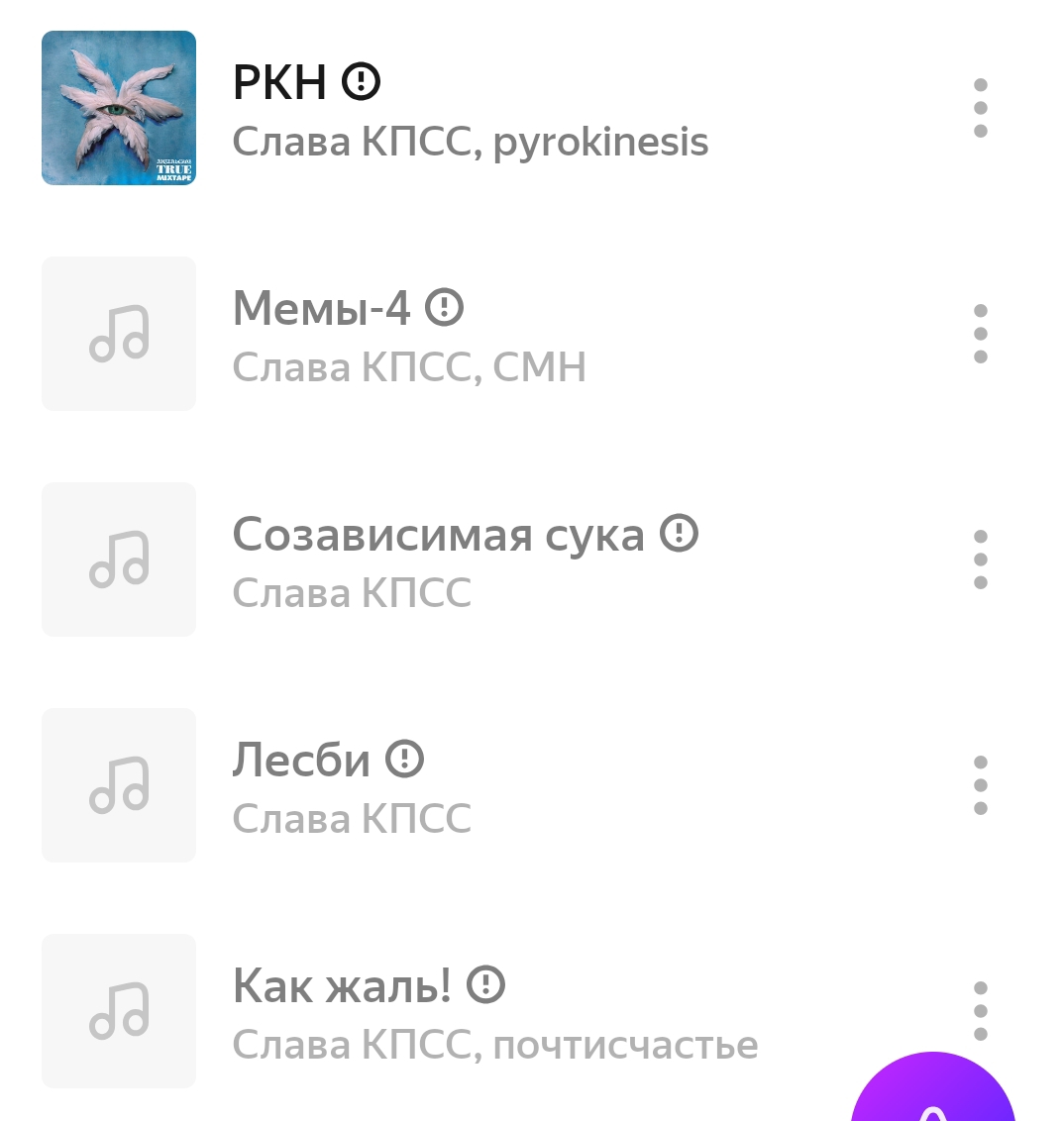The image size is (1064, 1121).
Task: Open options menu for Созависимая сука
Action: click(980, 560)
